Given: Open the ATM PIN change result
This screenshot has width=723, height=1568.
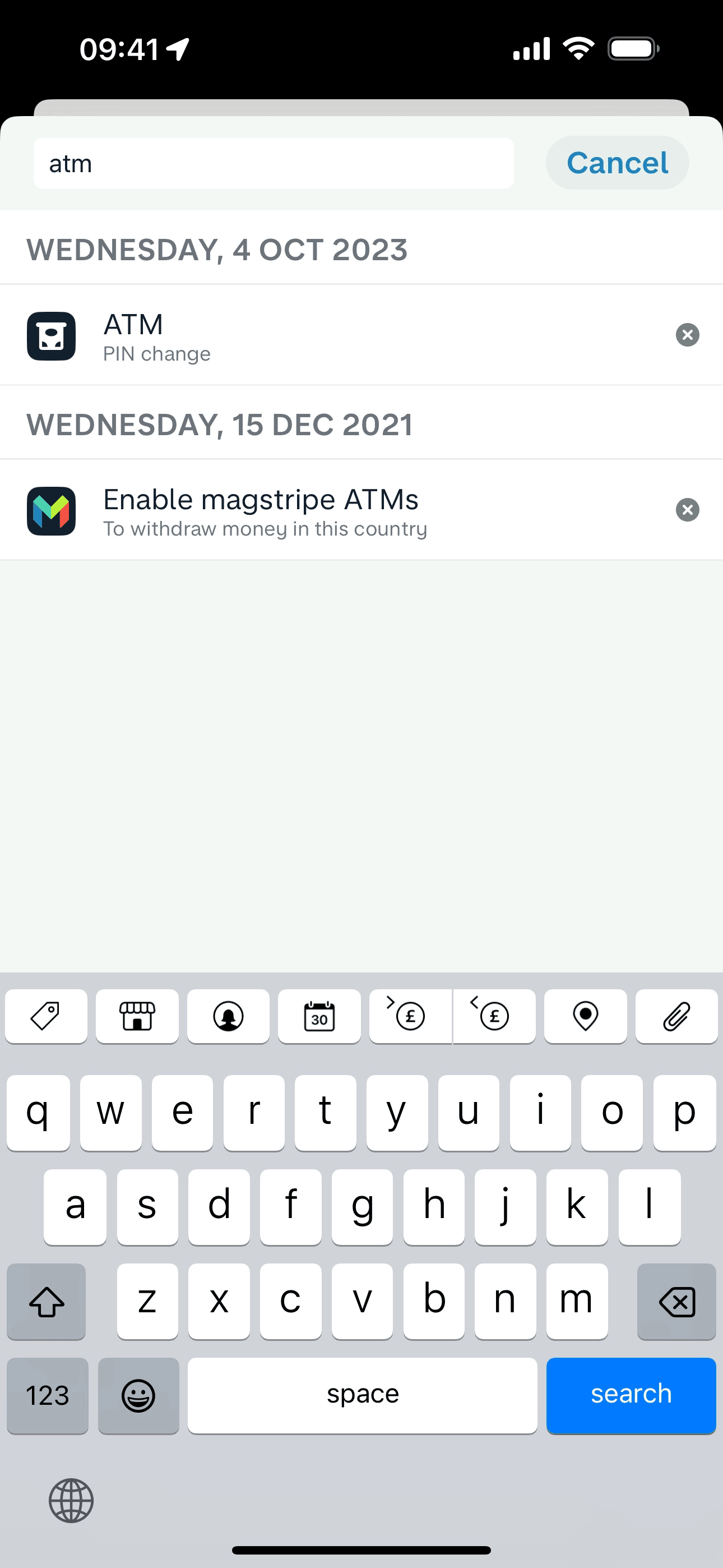Looking at the screenshot, I should click(x=341, y=335).
